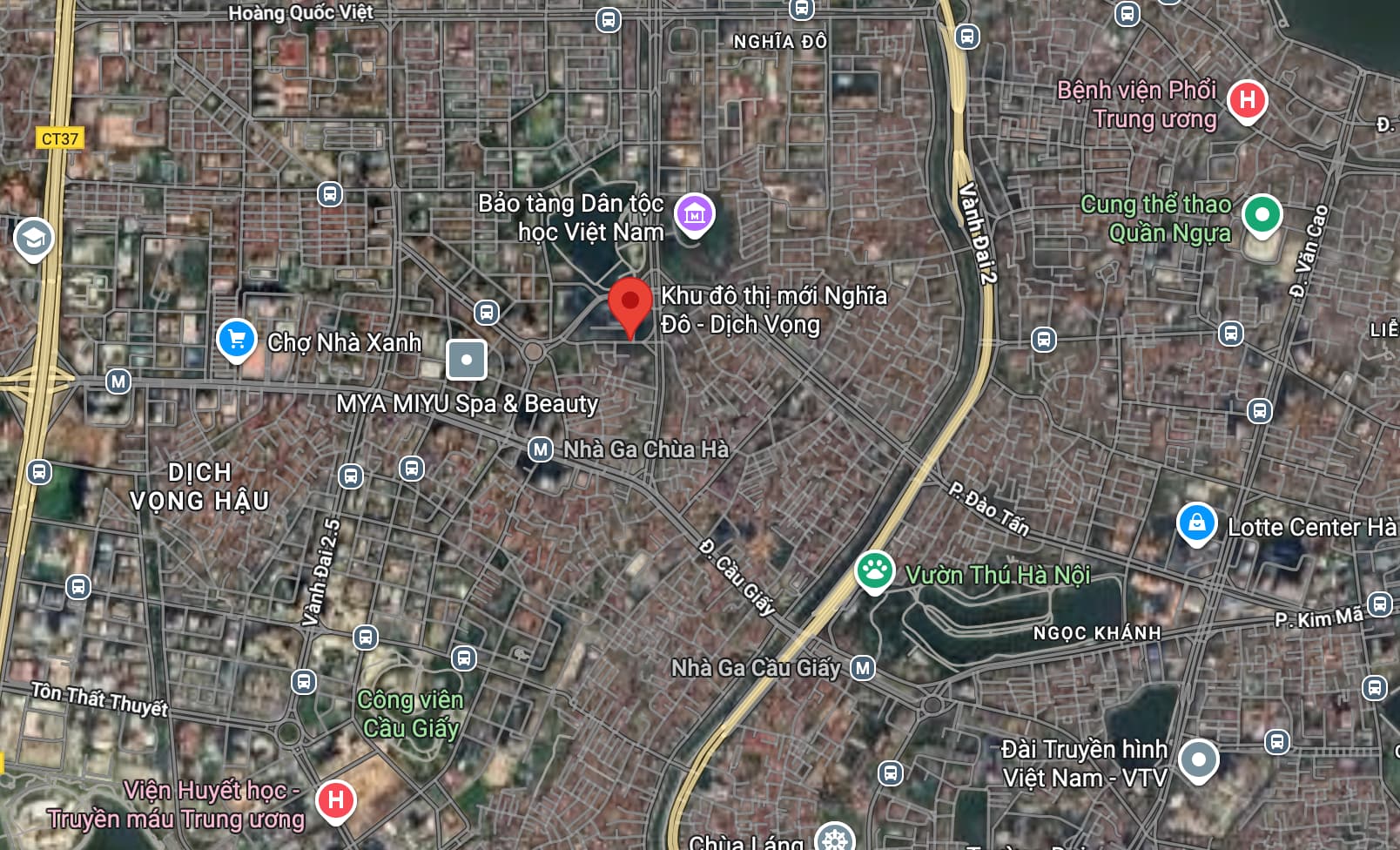The image size is (1400, 850).
Task: Open Công viên Cầu Giấy park label
Action: [410, 713]
